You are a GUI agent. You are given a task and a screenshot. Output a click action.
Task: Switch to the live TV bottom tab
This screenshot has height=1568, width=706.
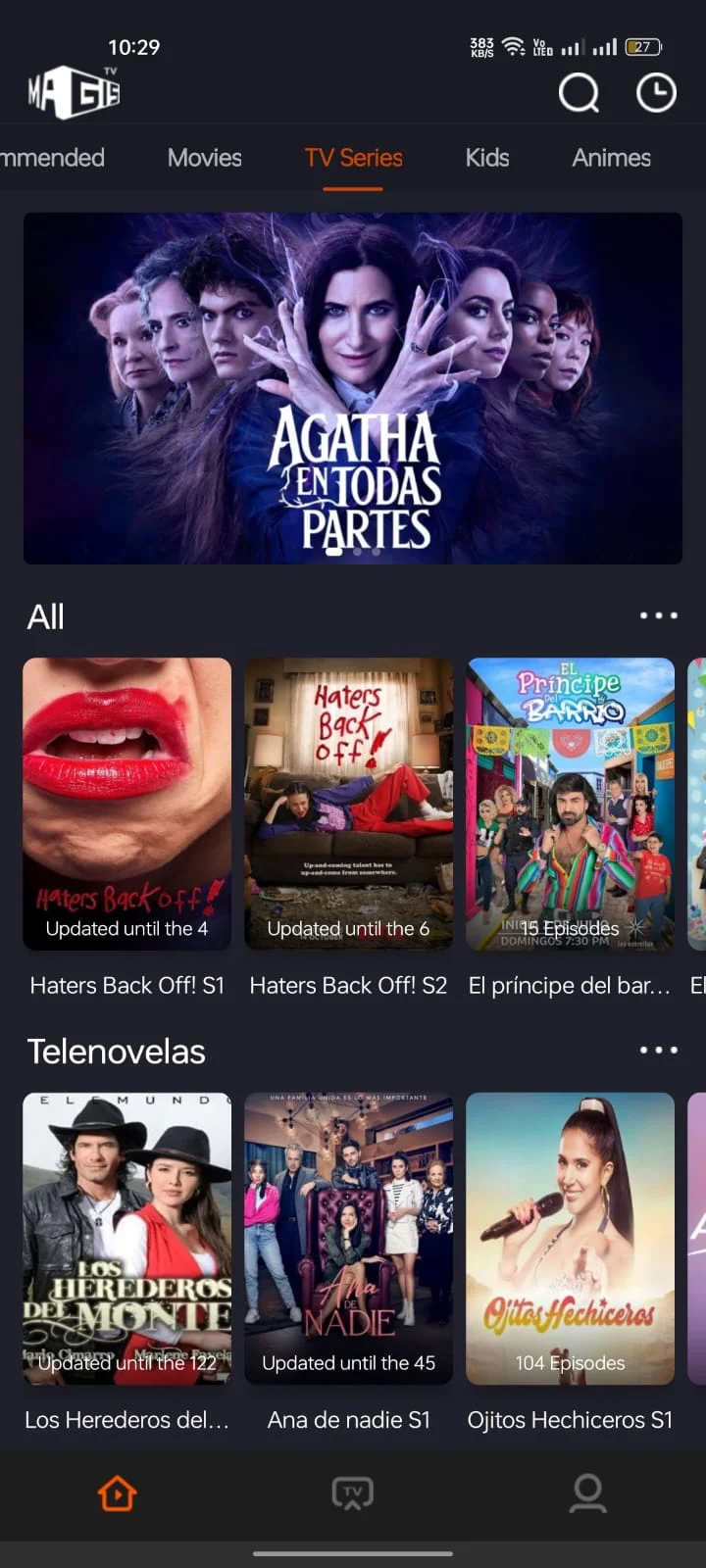click(x=352, y=1494)
